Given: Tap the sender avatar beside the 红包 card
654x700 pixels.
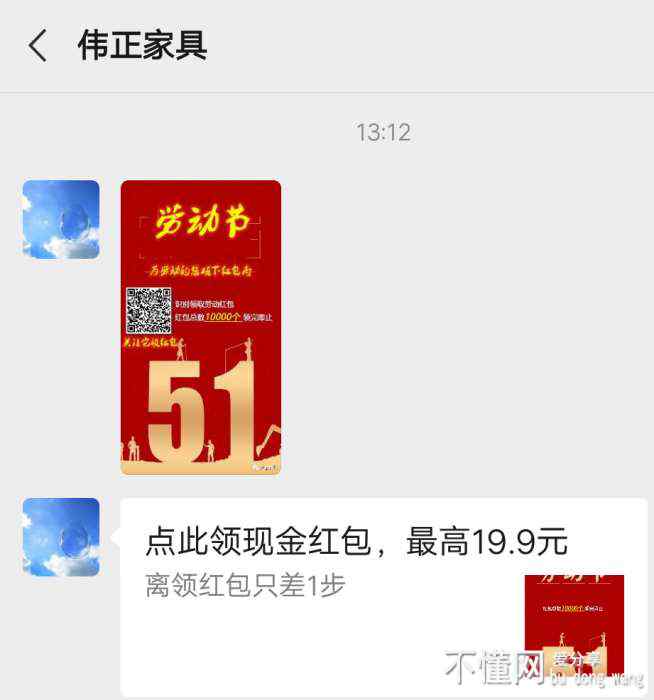Looking at the screenshot, I should 61,537.
